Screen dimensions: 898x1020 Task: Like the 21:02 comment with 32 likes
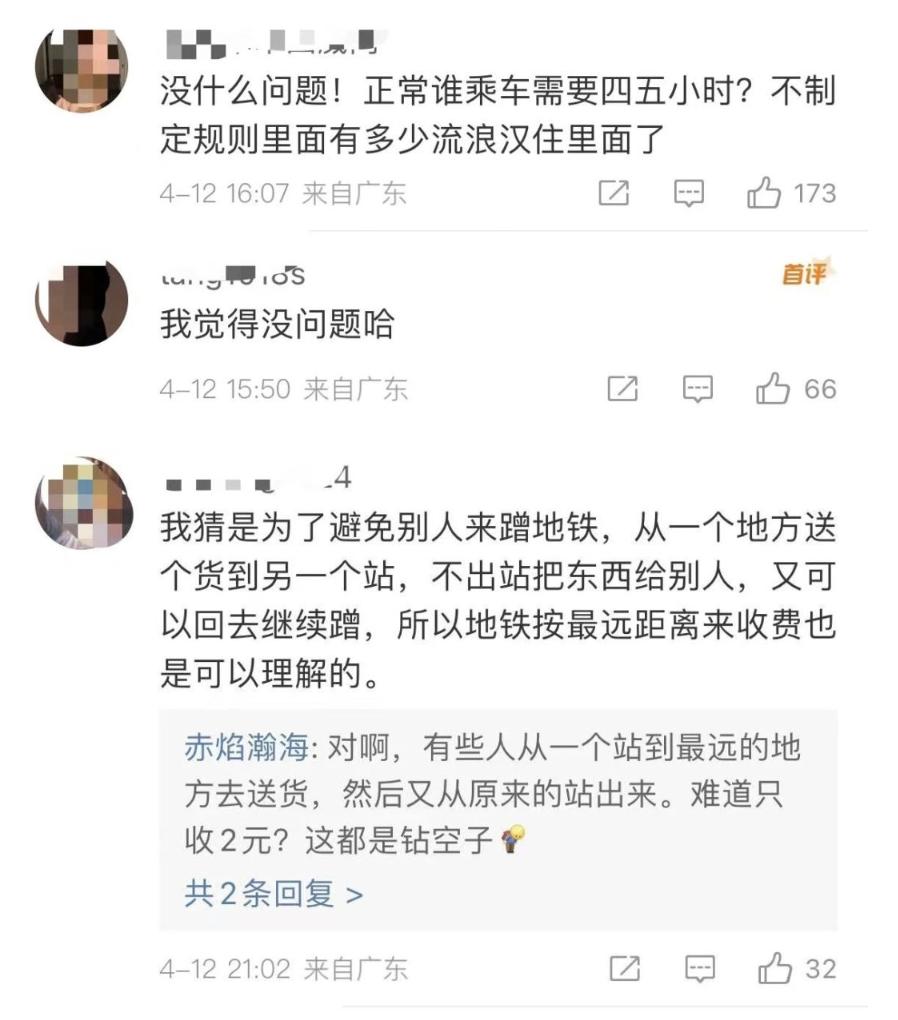[x=775, y=968]
